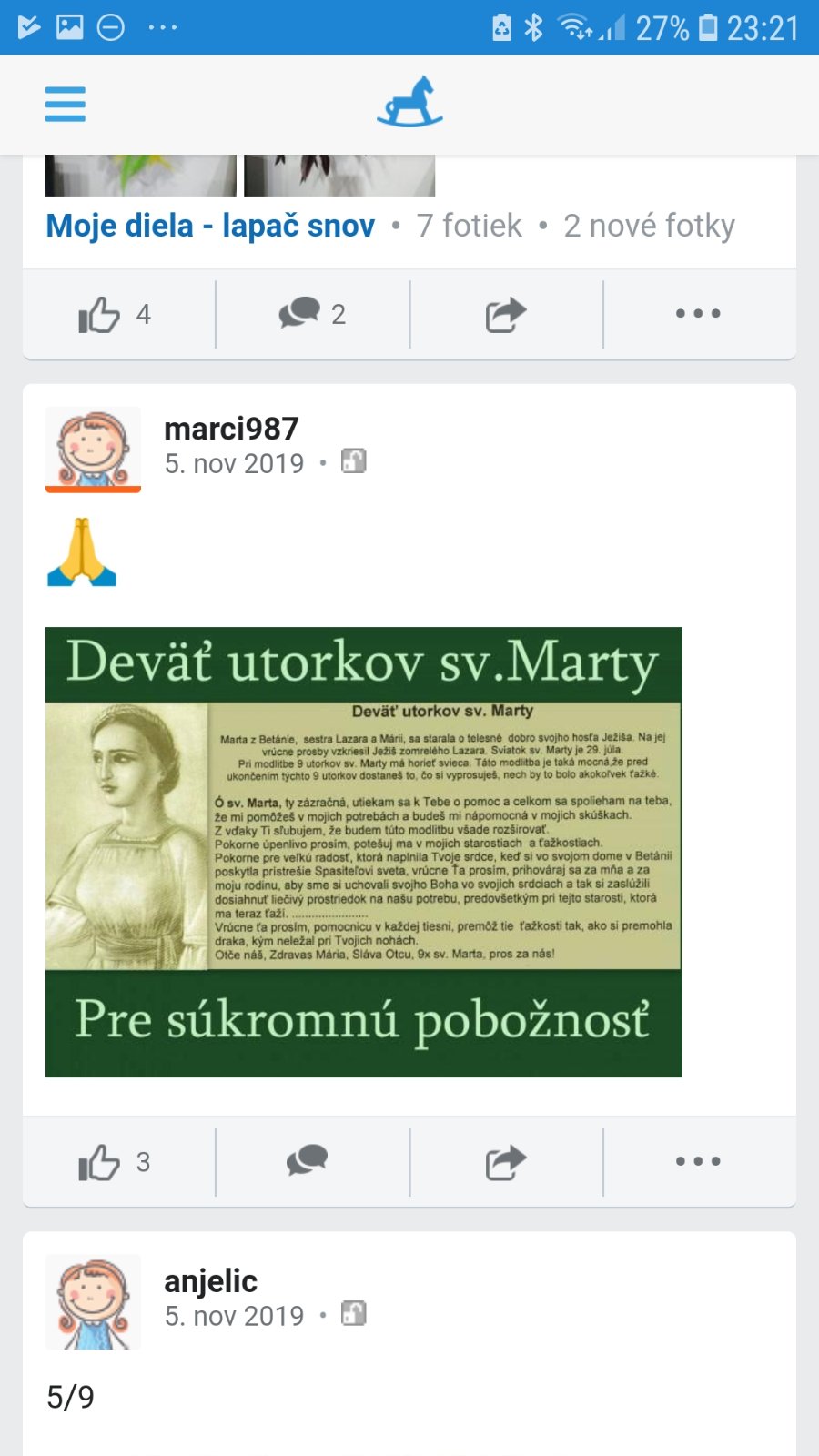The image size is (819, 1456).
Task: Share the Moje diela album post
Action: pos(506,315)
